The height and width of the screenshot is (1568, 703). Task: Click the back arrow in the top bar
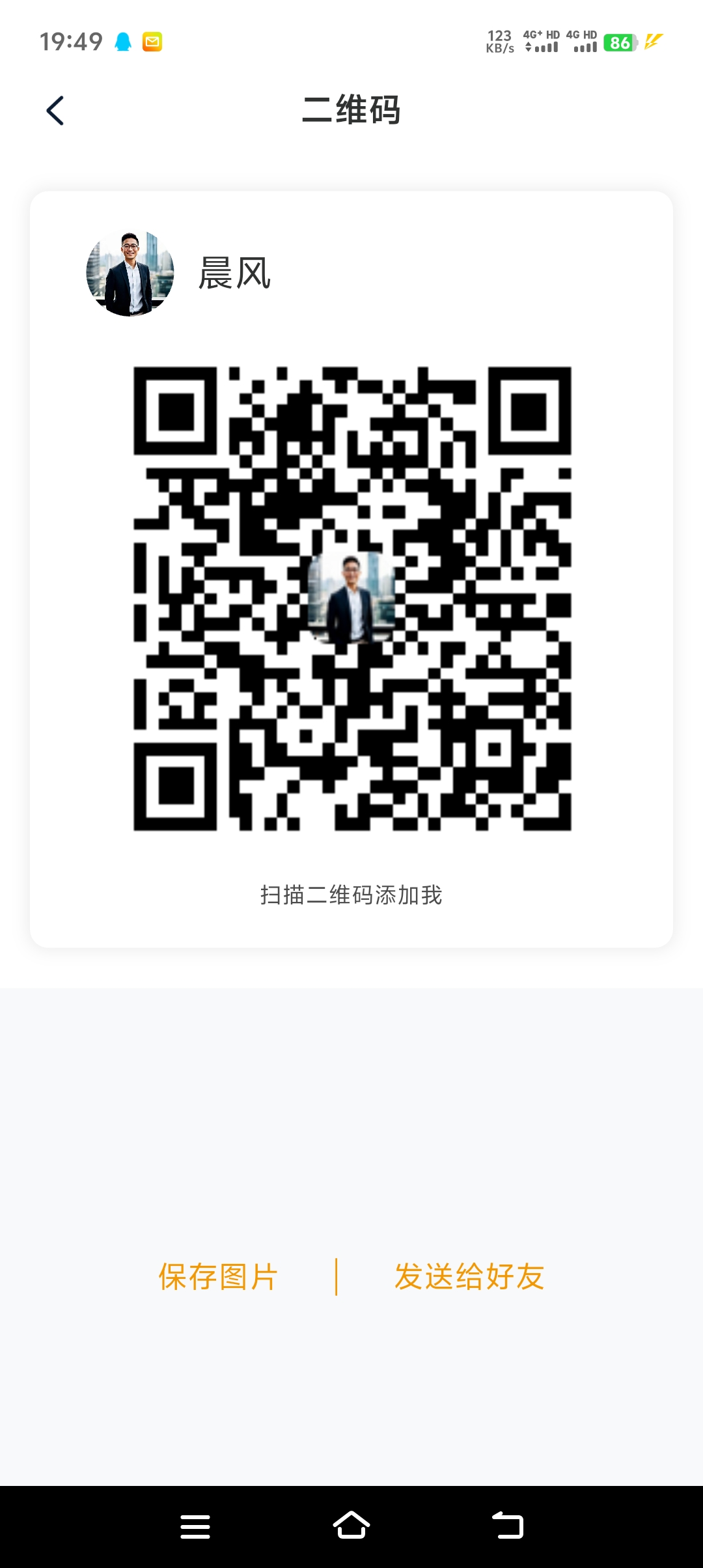coord(56,109)
